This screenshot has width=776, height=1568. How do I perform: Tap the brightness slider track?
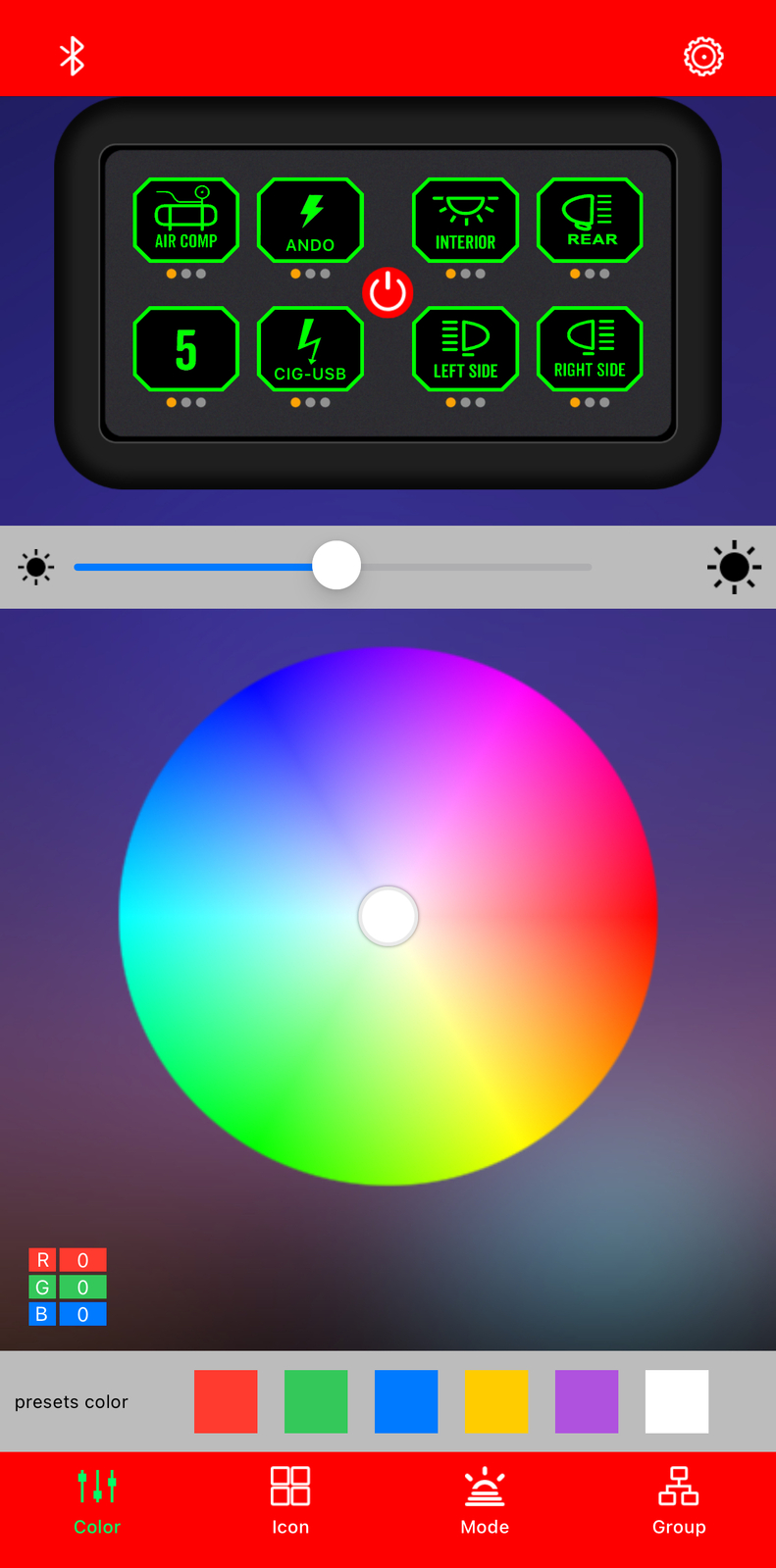point(333,567)
